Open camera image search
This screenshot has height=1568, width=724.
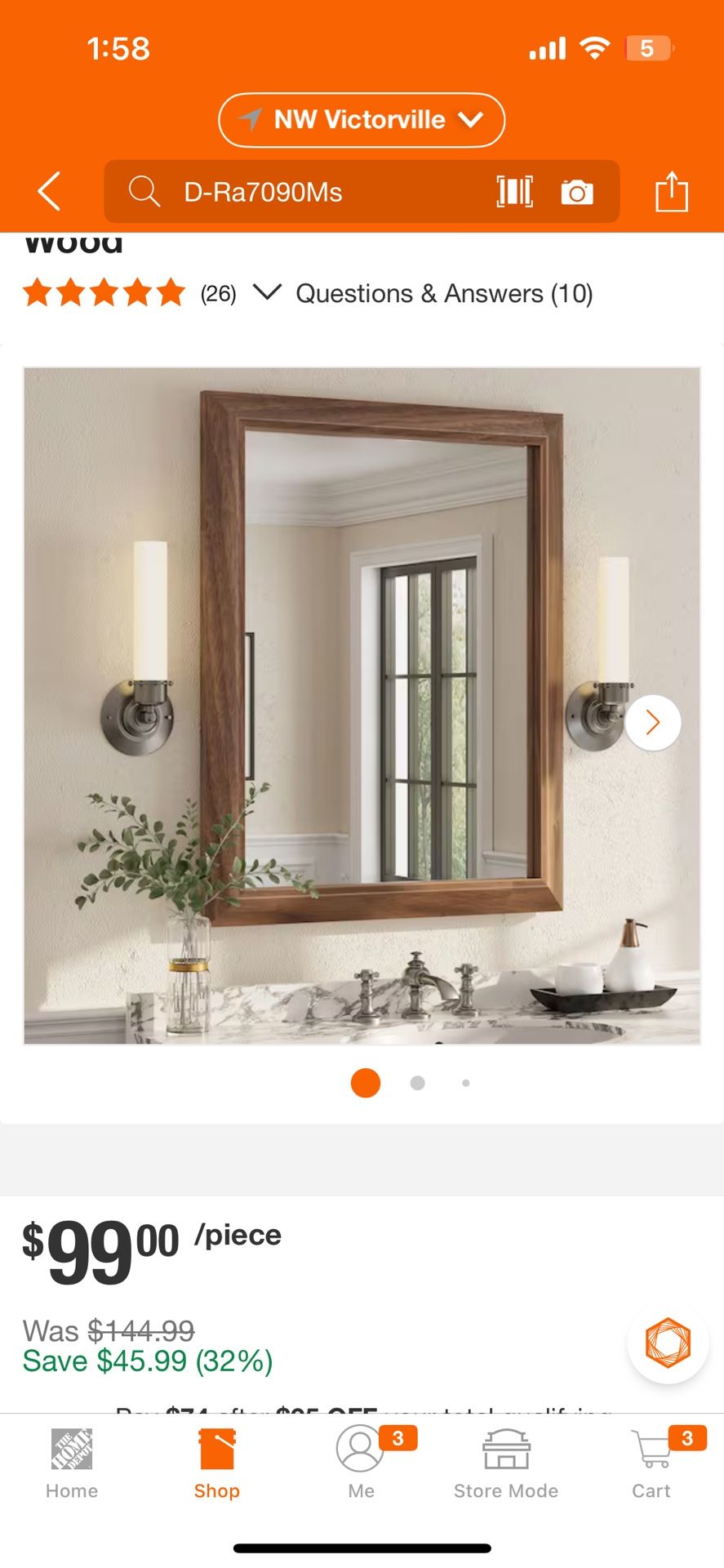[x=577, y=193]
